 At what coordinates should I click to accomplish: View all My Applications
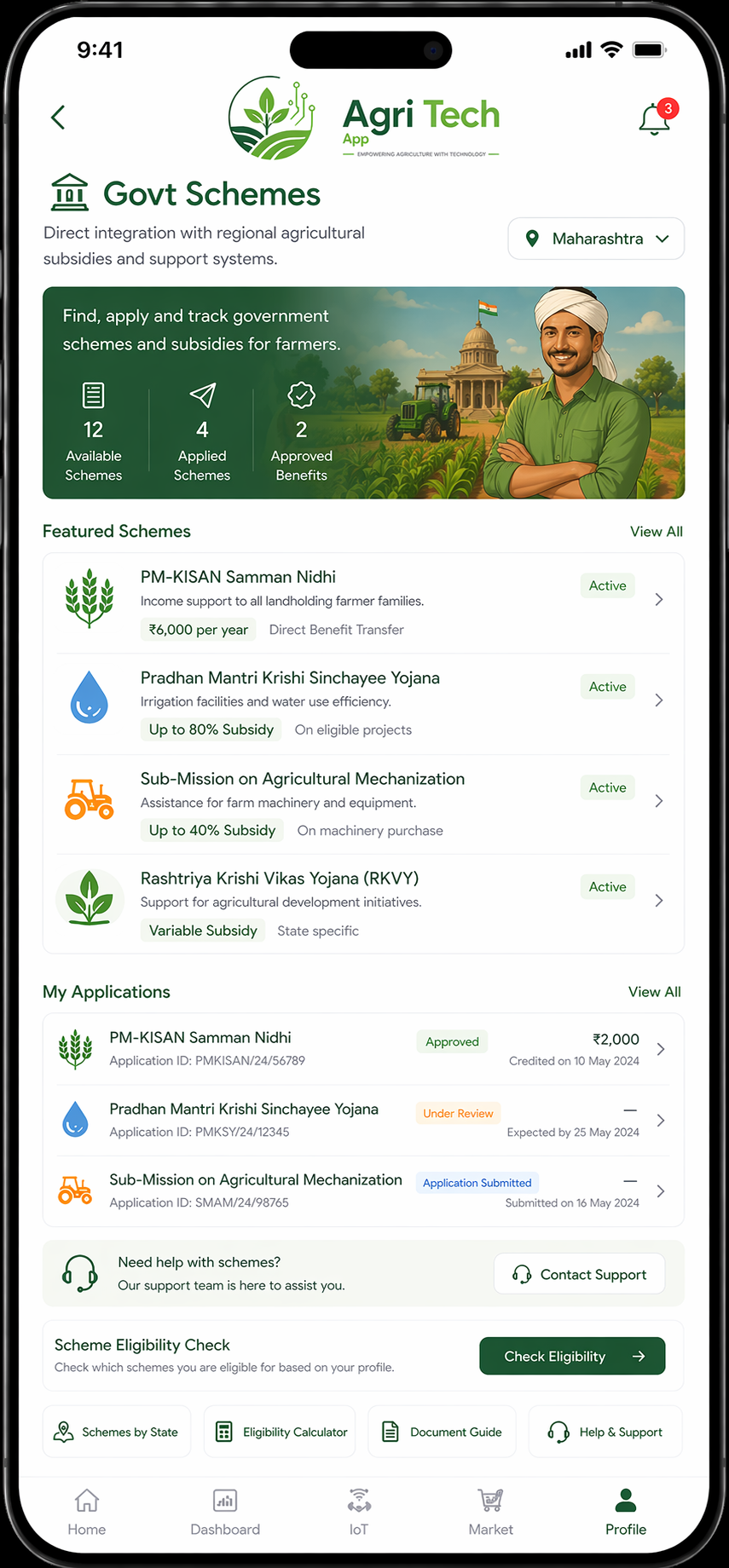[654, 992]
